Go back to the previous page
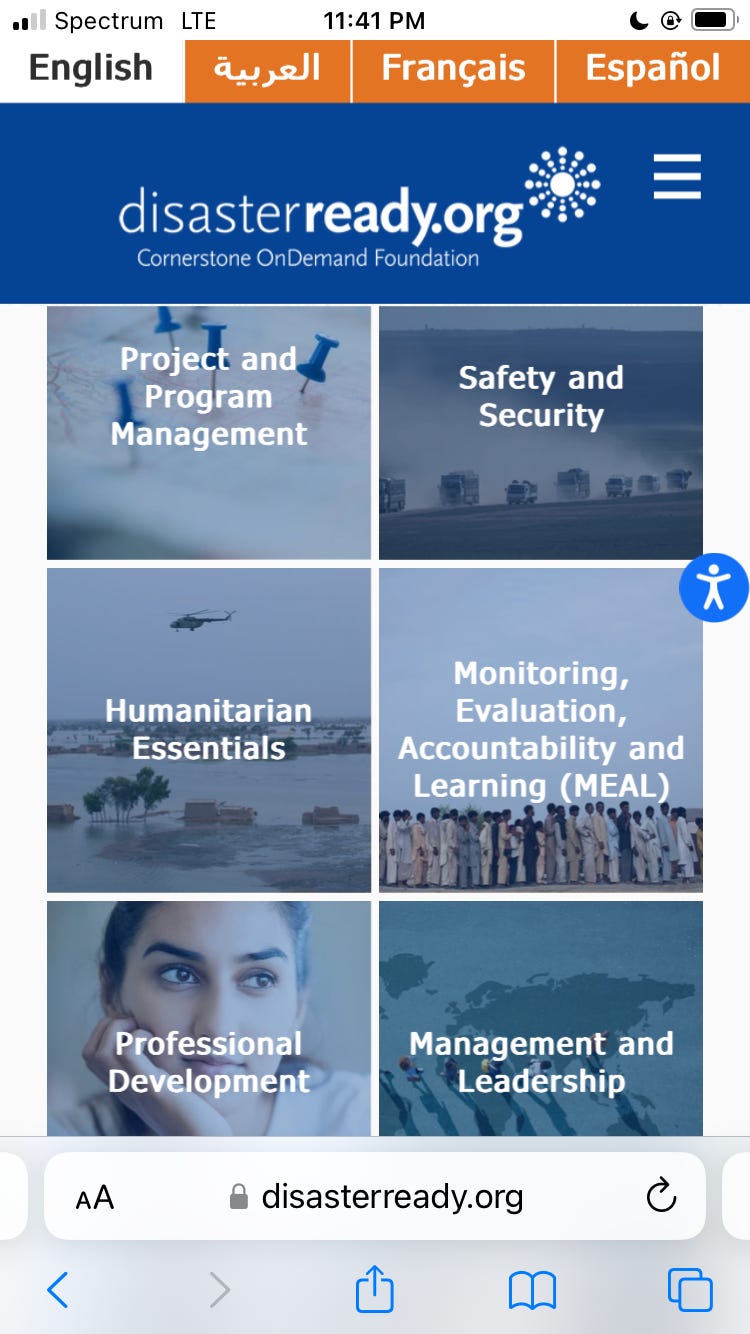 58,1290
